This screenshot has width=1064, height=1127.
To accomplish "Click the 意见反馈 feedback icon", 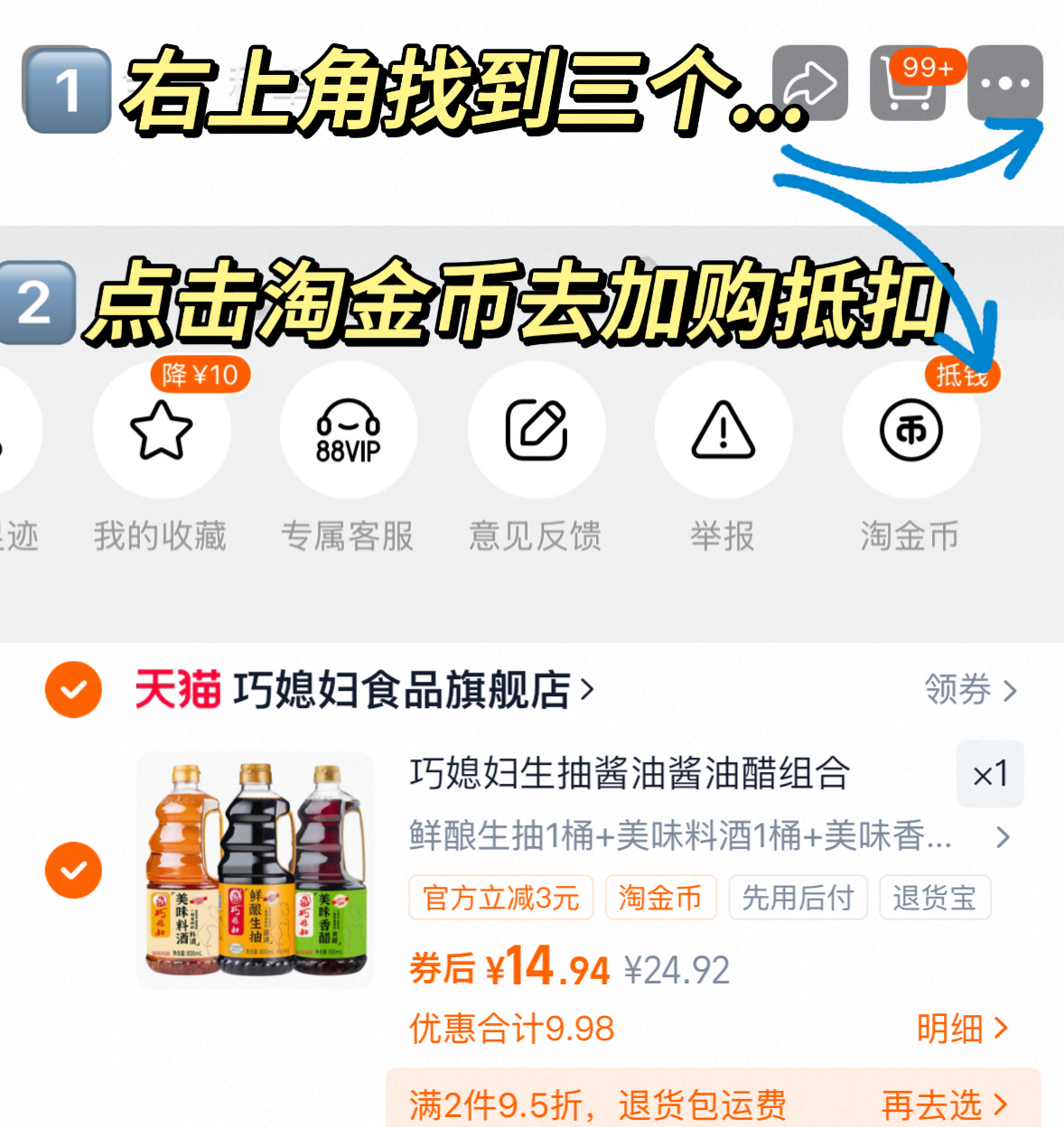I will click(536, 432).
